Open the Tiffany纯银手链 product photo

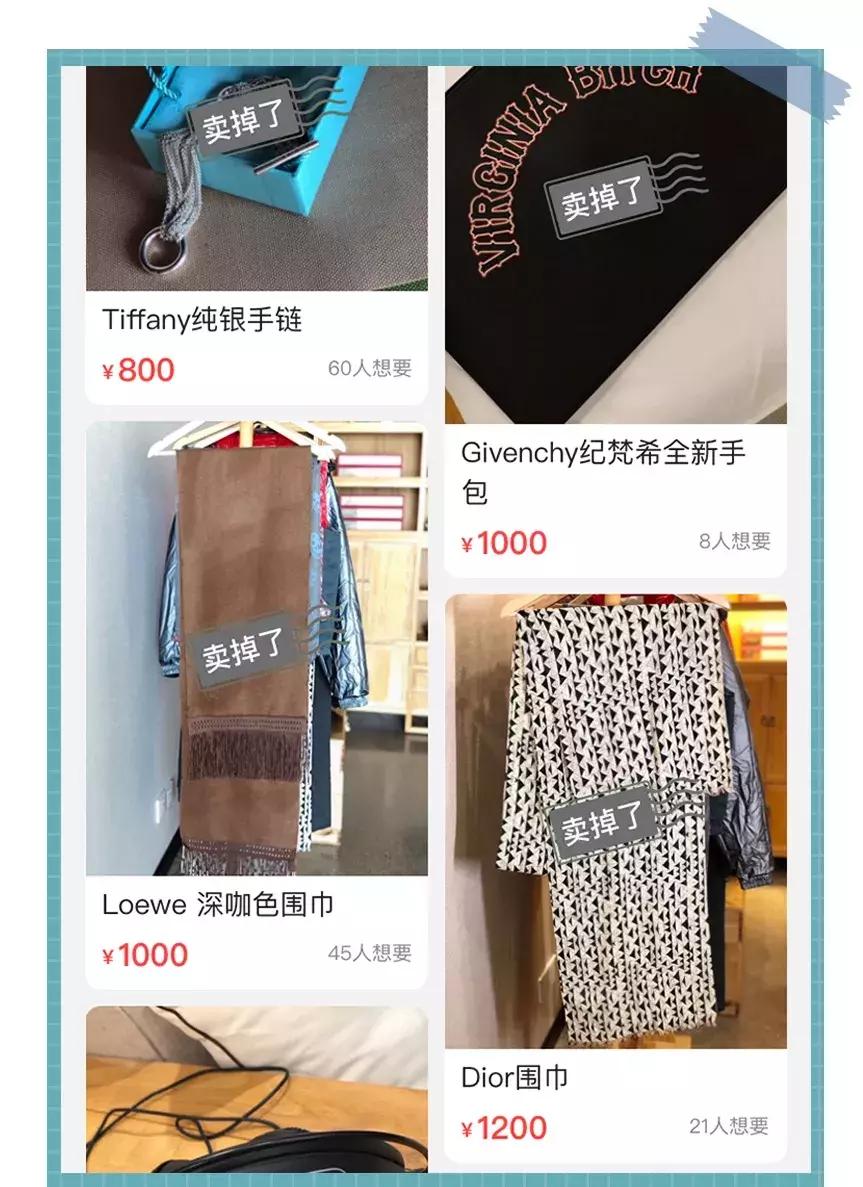click(x=255, y=180)
